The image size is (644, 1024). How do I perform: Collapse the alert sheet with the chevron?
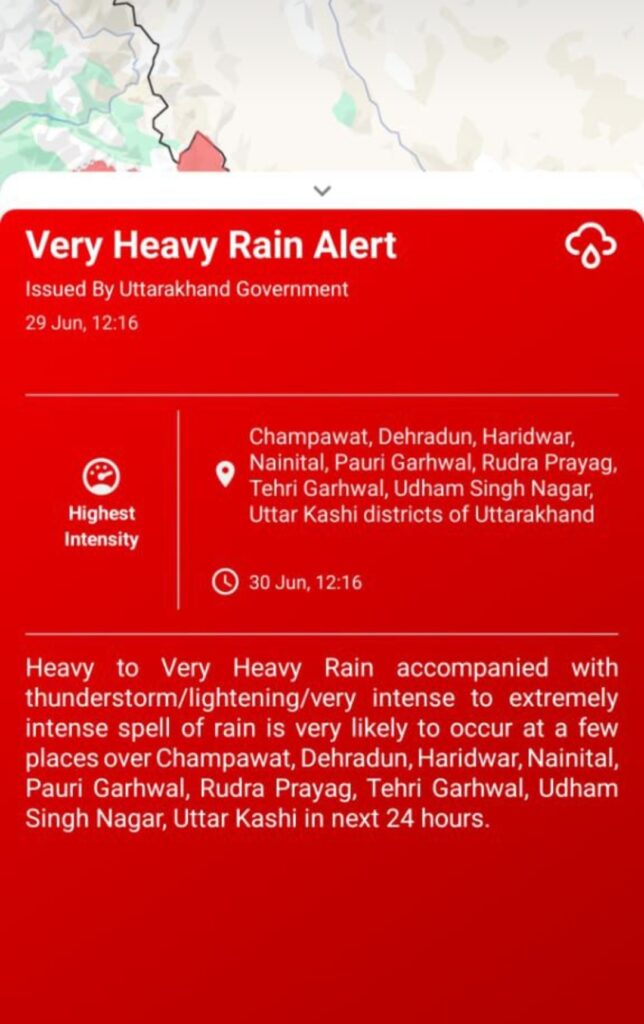click(x=321, y=190)
